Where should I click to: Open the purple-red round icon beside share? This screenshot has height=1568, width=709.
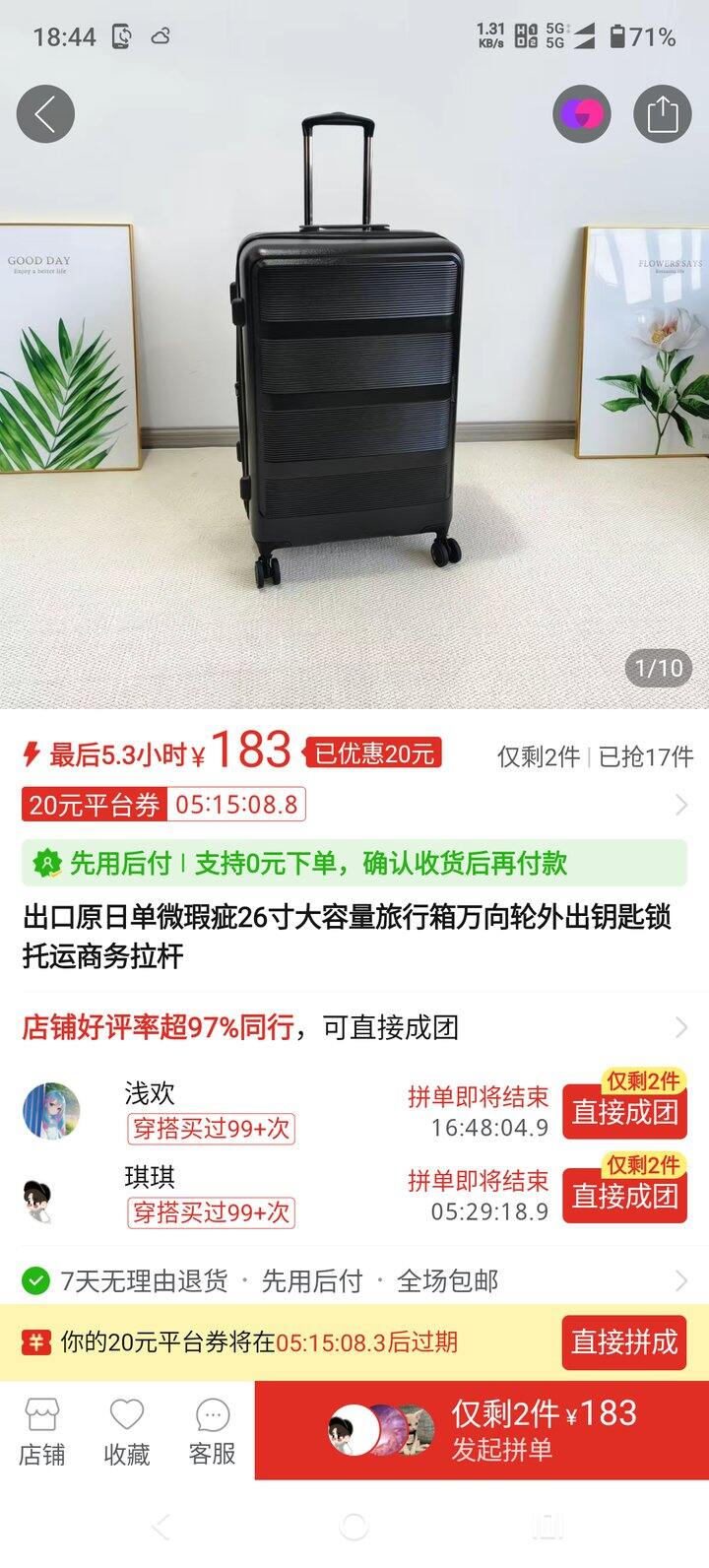click(x=582, y=114)
